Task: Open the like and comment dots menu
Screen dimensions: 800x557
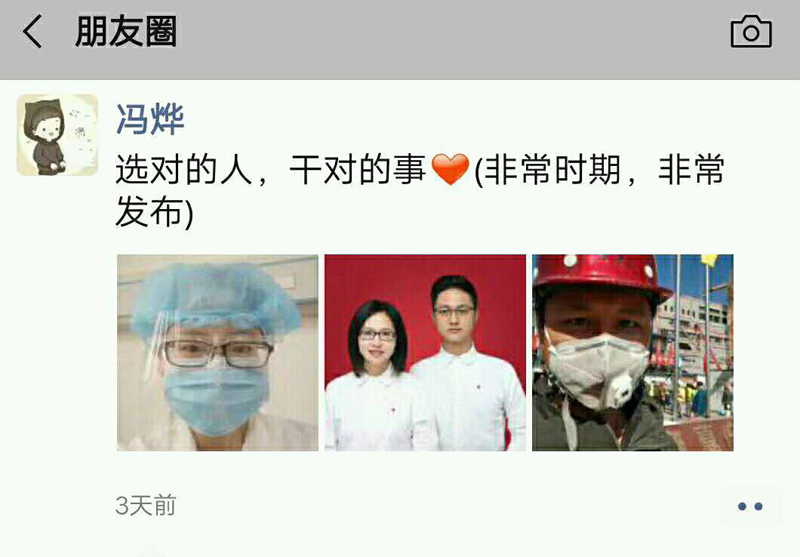Action: click(x=749, y=506)
